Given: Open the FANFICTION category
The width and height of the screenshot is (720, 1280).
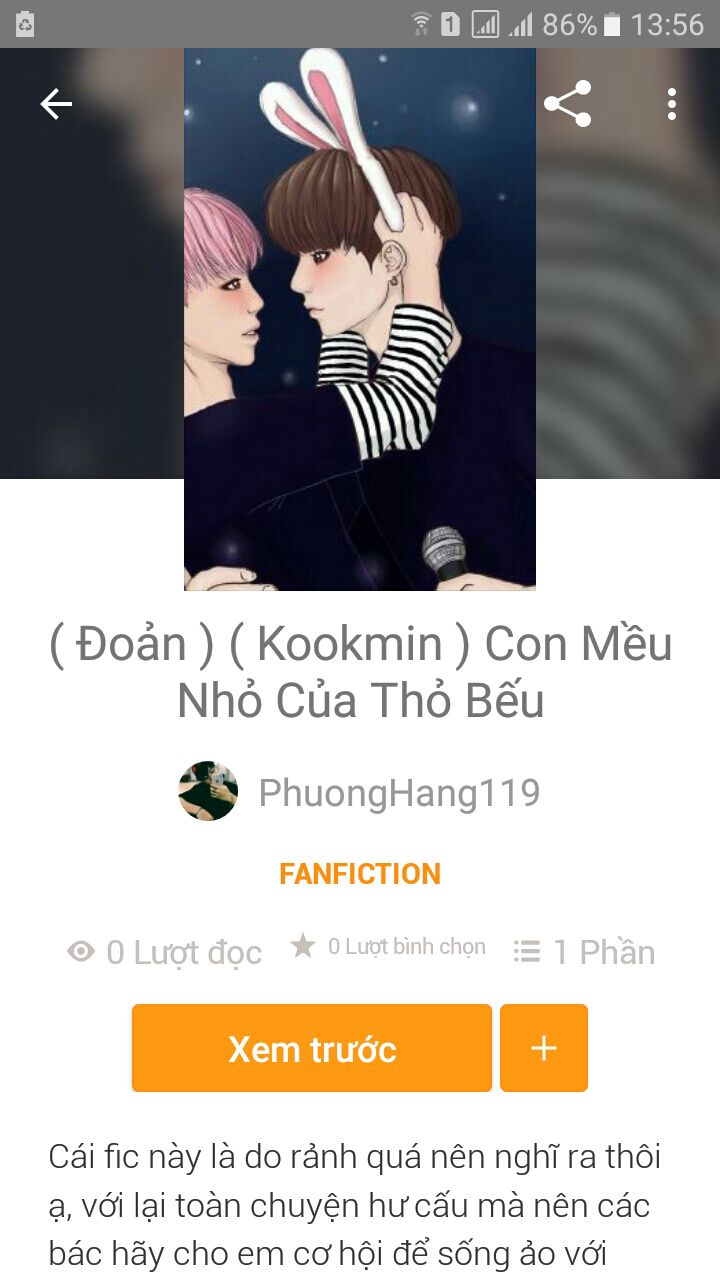Looking at the screenshot, I should coord(360,874).
